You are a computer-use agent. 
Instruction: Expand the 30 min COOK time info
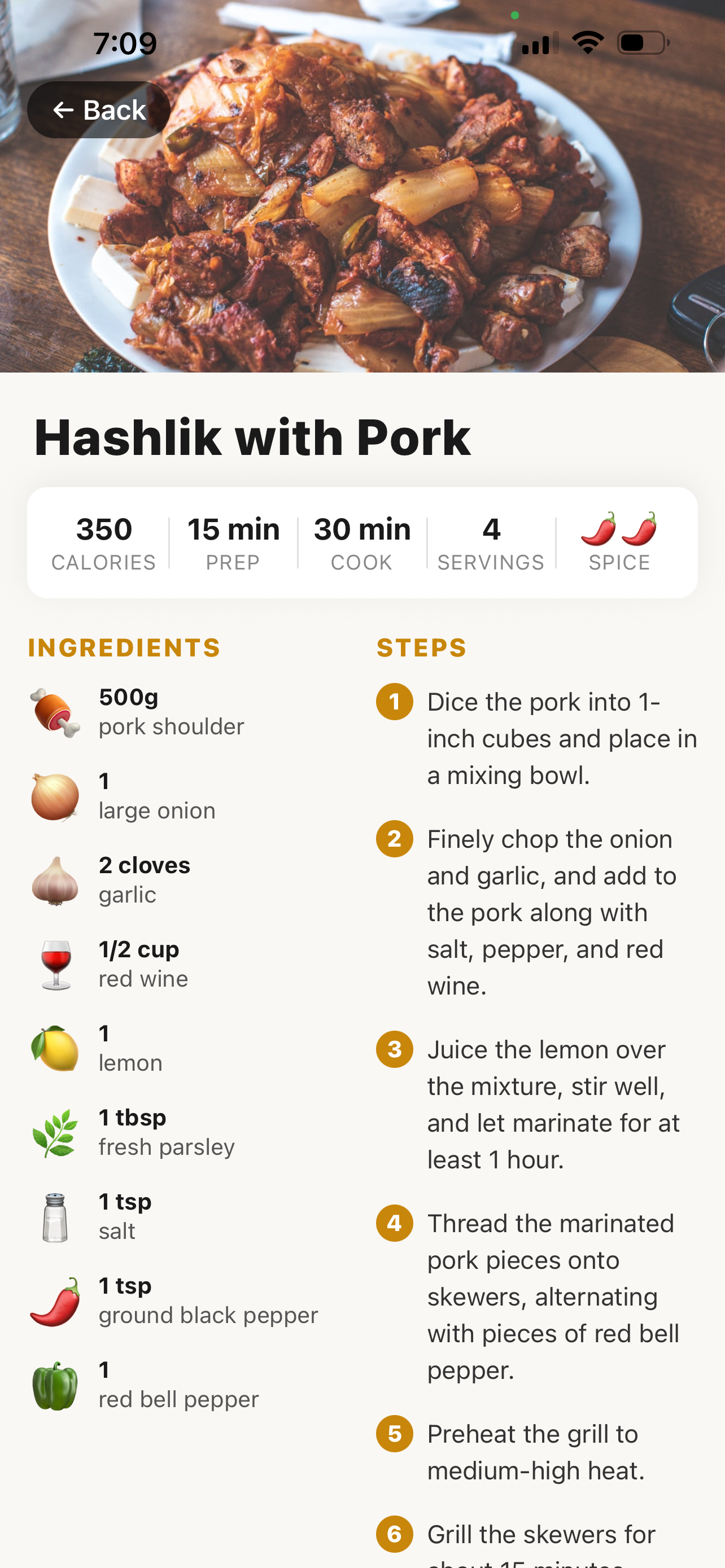362,542
